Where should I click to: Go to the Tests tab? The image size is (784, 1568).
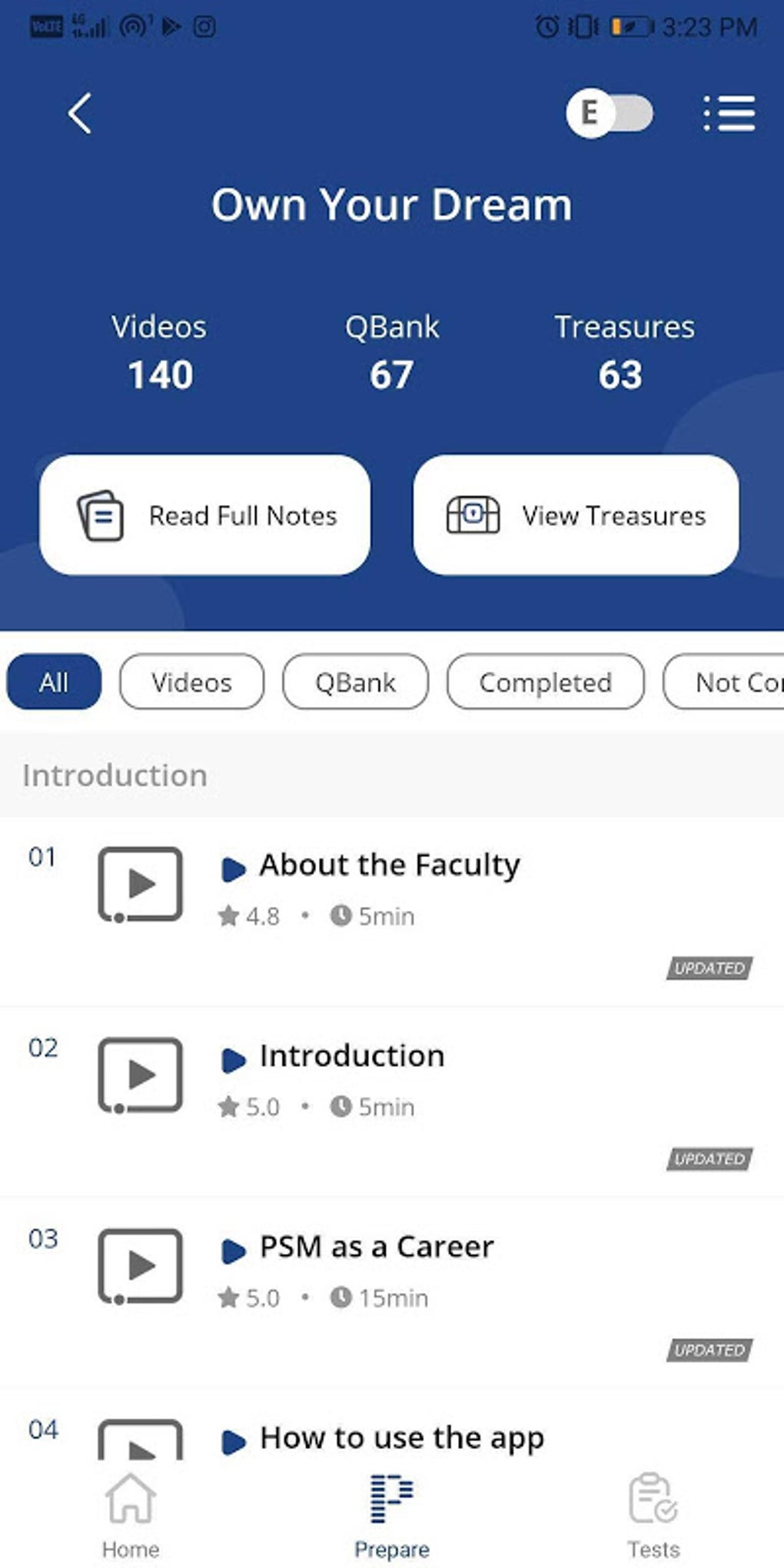point(653,1516)
